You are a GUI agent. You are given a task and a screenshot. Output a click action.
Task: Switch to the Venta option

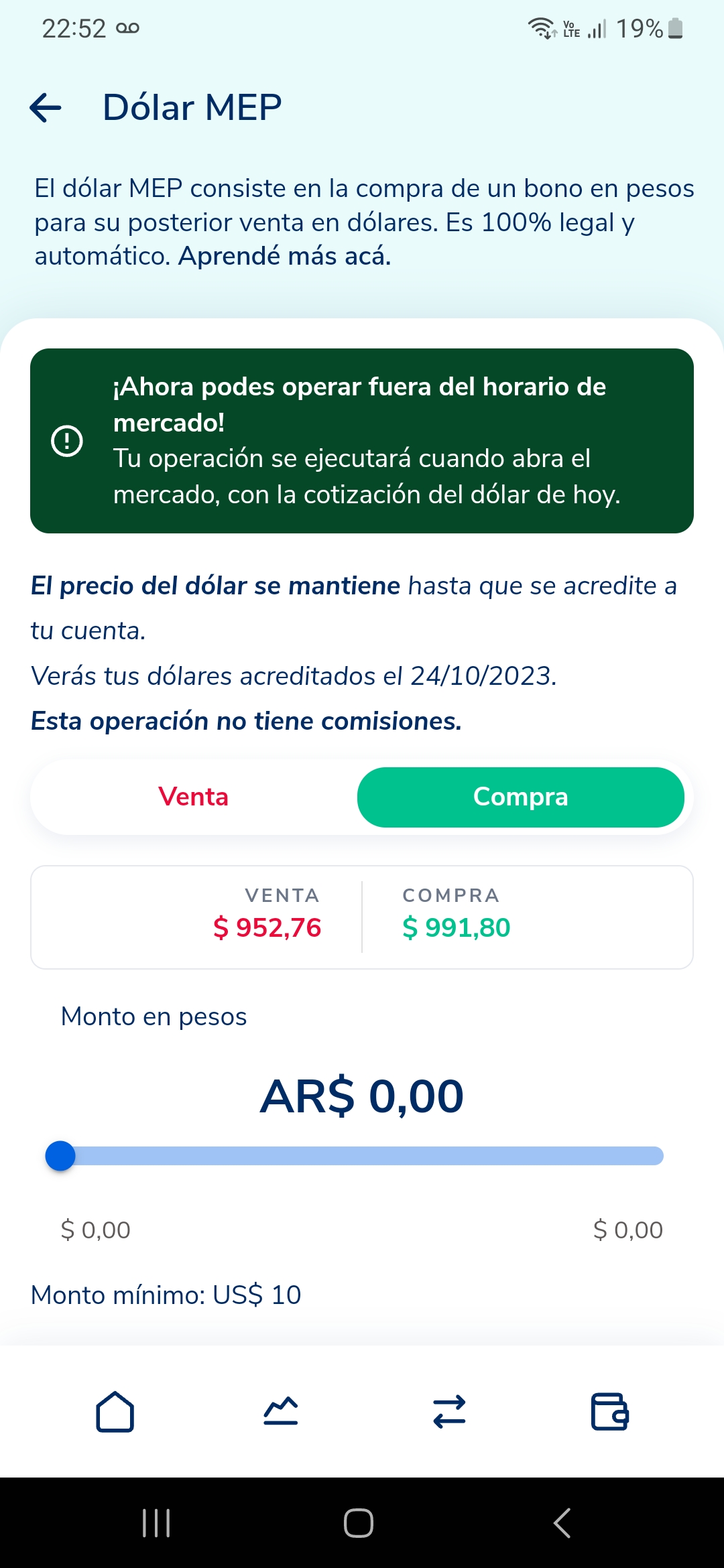(194, 797)
